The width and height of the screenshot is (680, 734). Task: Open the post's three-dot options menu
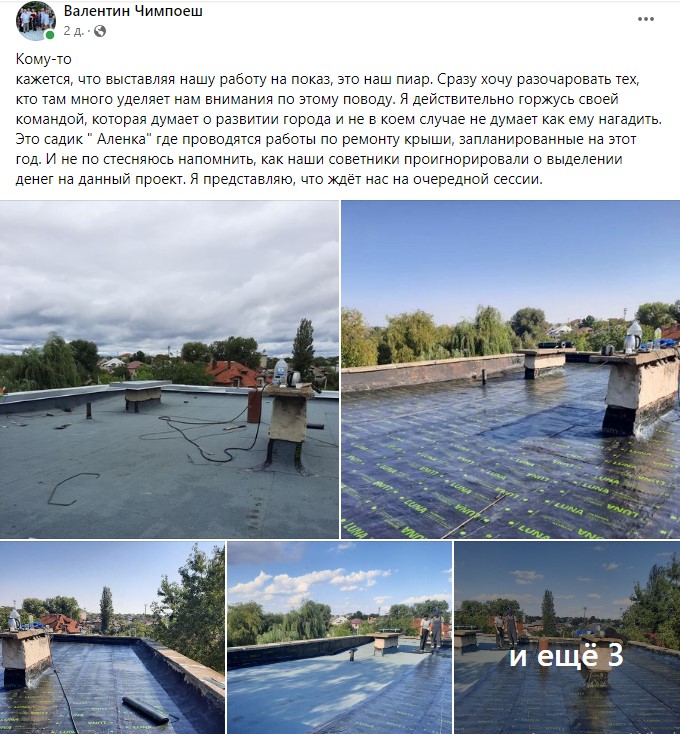coord(646,18)
